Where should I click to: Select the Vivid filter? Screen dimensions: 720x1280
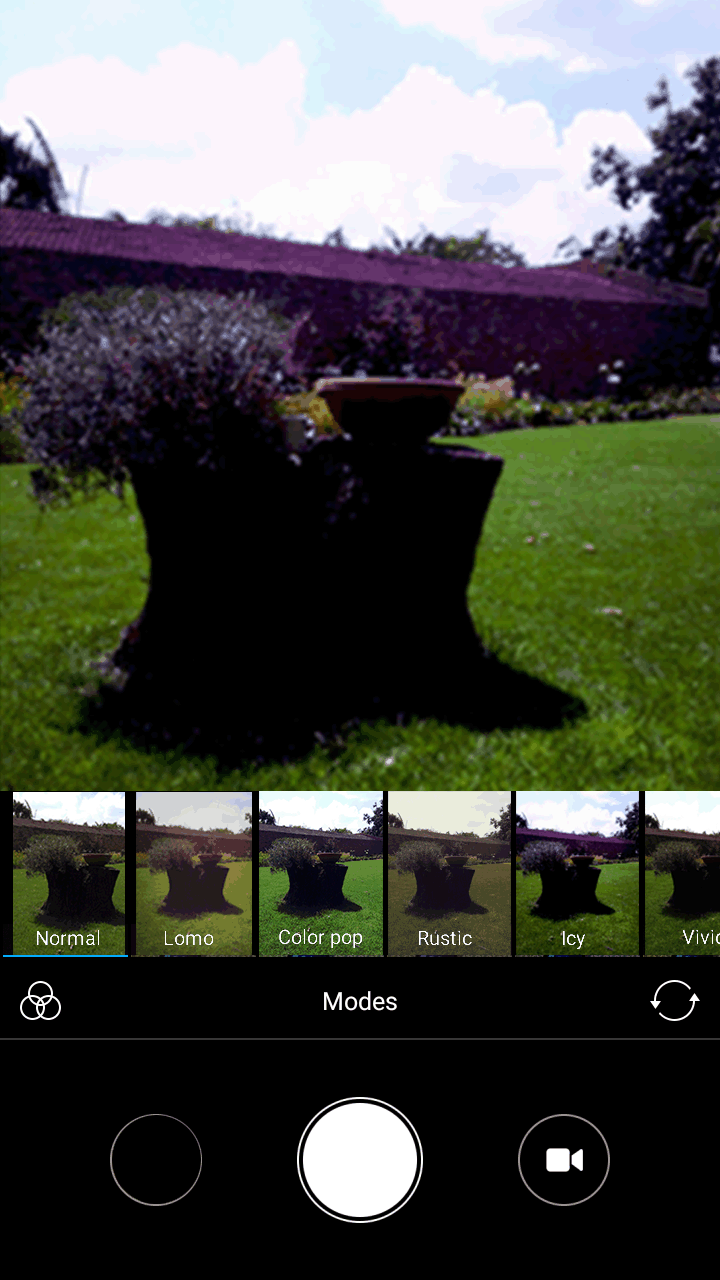(685, 874)
